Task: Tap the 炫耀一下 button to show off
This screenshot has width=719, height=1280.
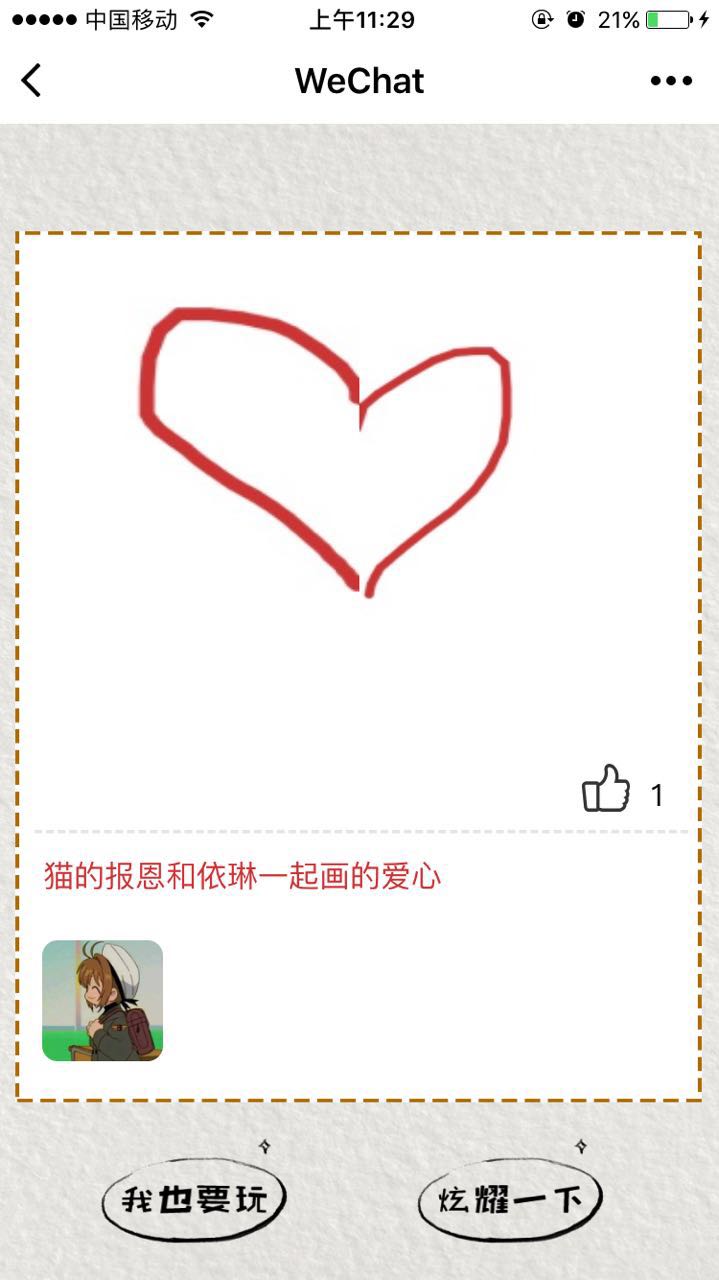Action: coord(510,1198)
